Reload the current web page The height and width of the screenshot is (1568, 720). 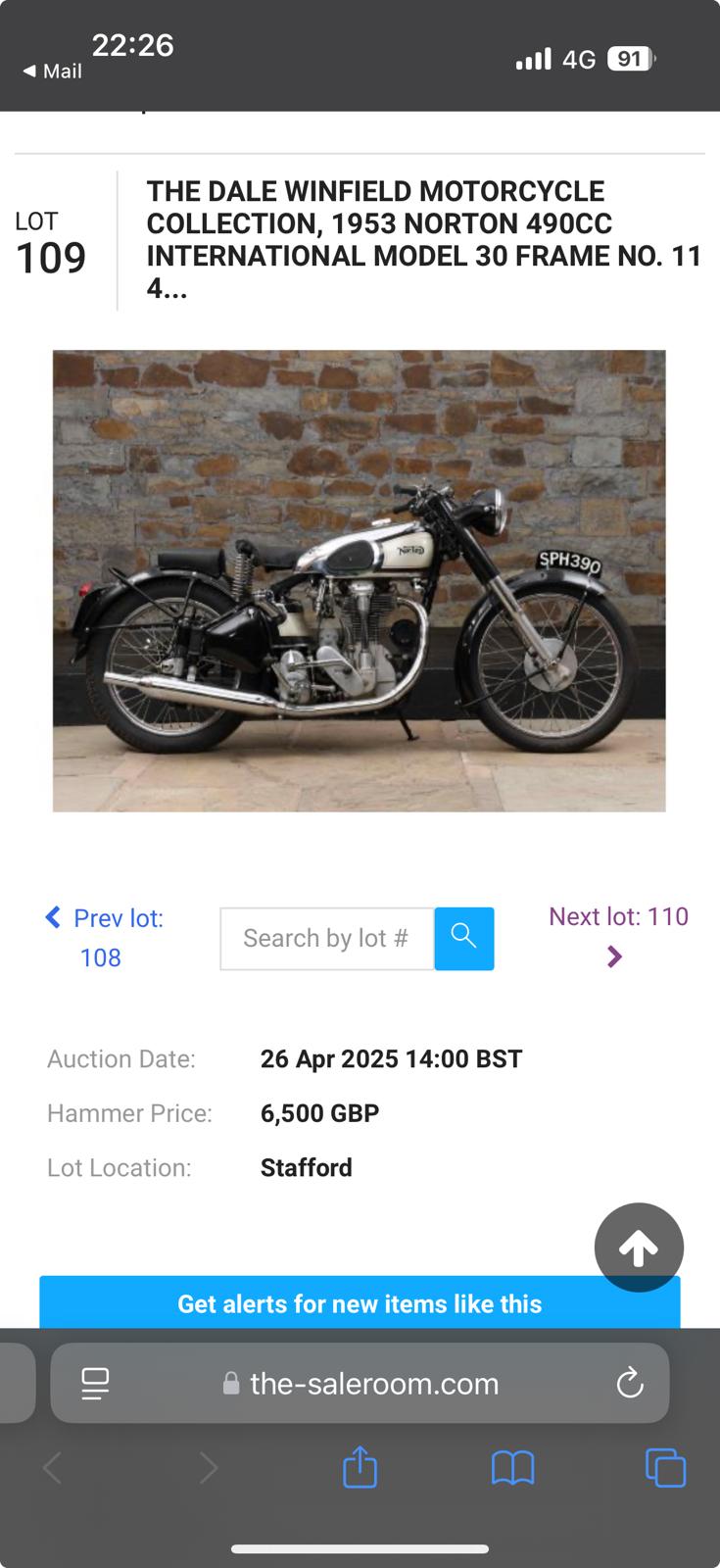[x=629, y=1383]
